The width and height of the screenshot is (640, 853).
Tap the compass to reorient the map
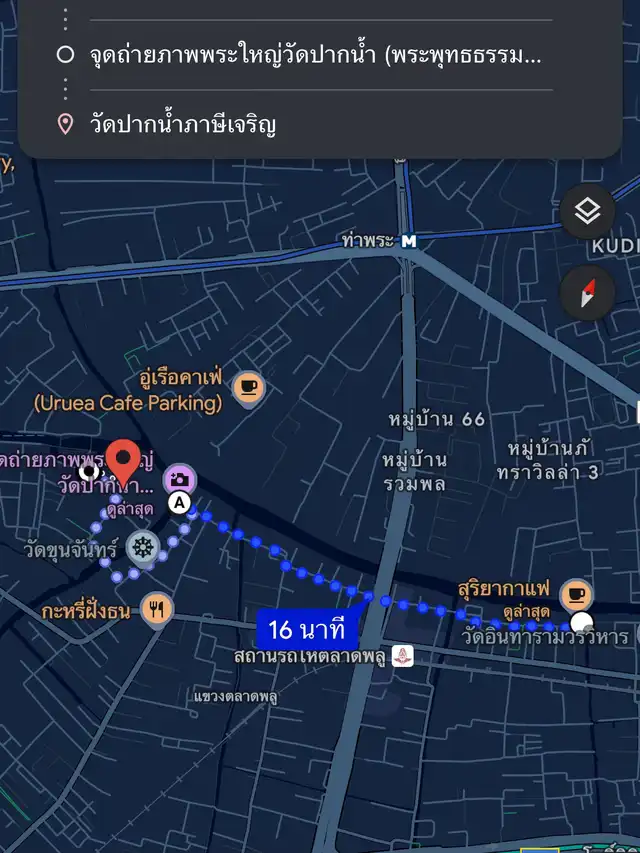coord(587,293)
